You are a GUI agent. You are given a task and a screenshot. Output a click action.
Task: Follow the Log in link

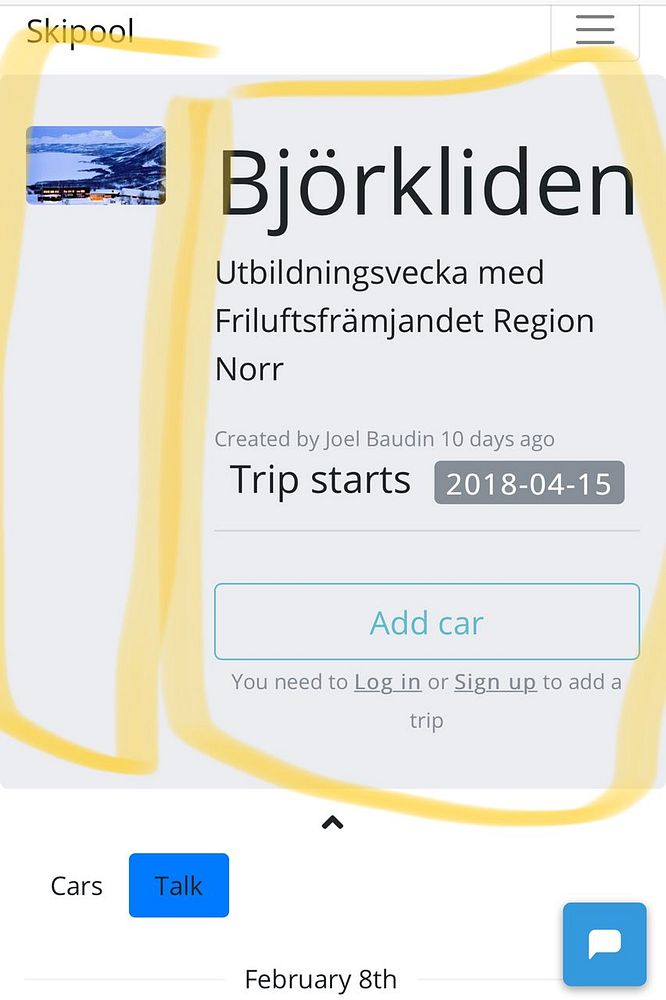point(387,682)
